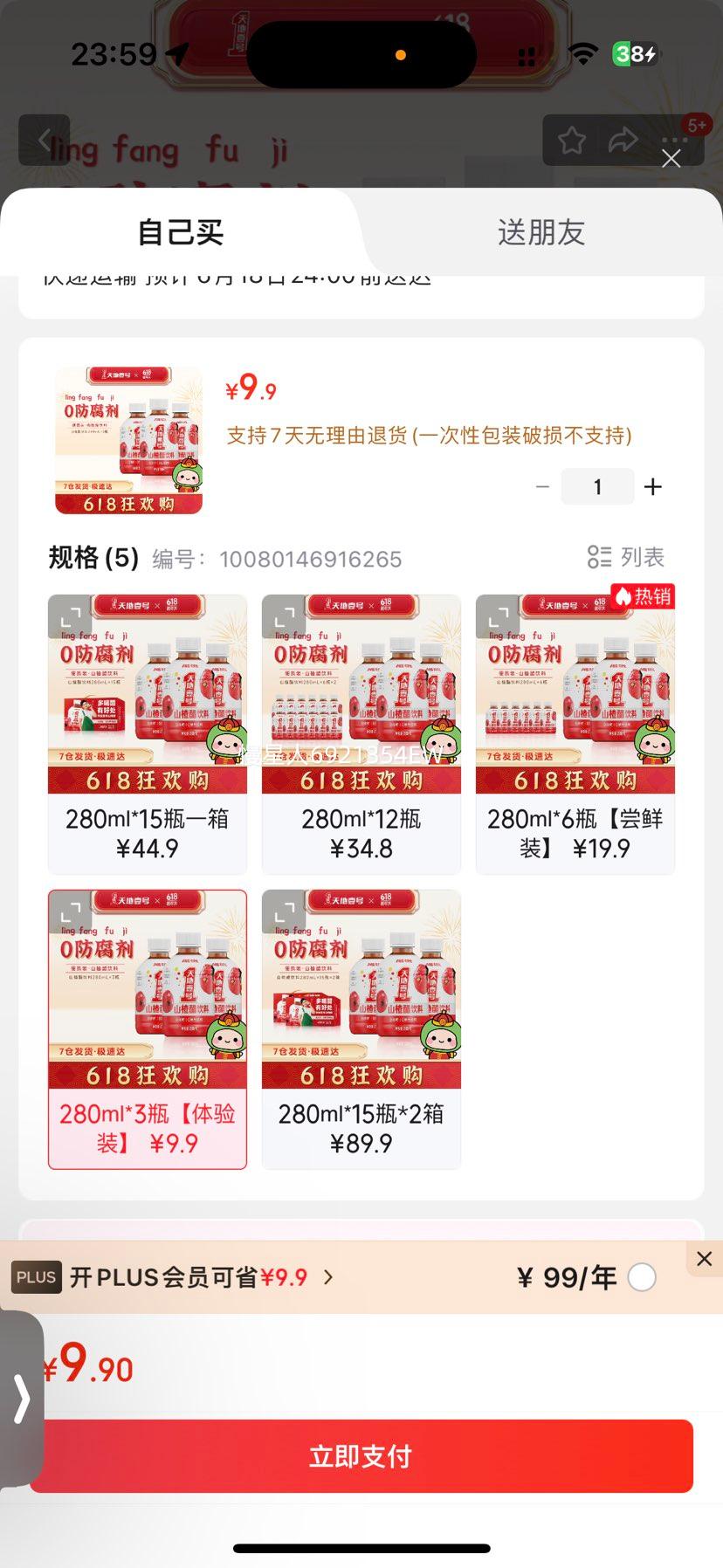This screenshot has width=723, height=1568.
Task: Switch specifications to 列表 view
Action: [x=626, y=557]
